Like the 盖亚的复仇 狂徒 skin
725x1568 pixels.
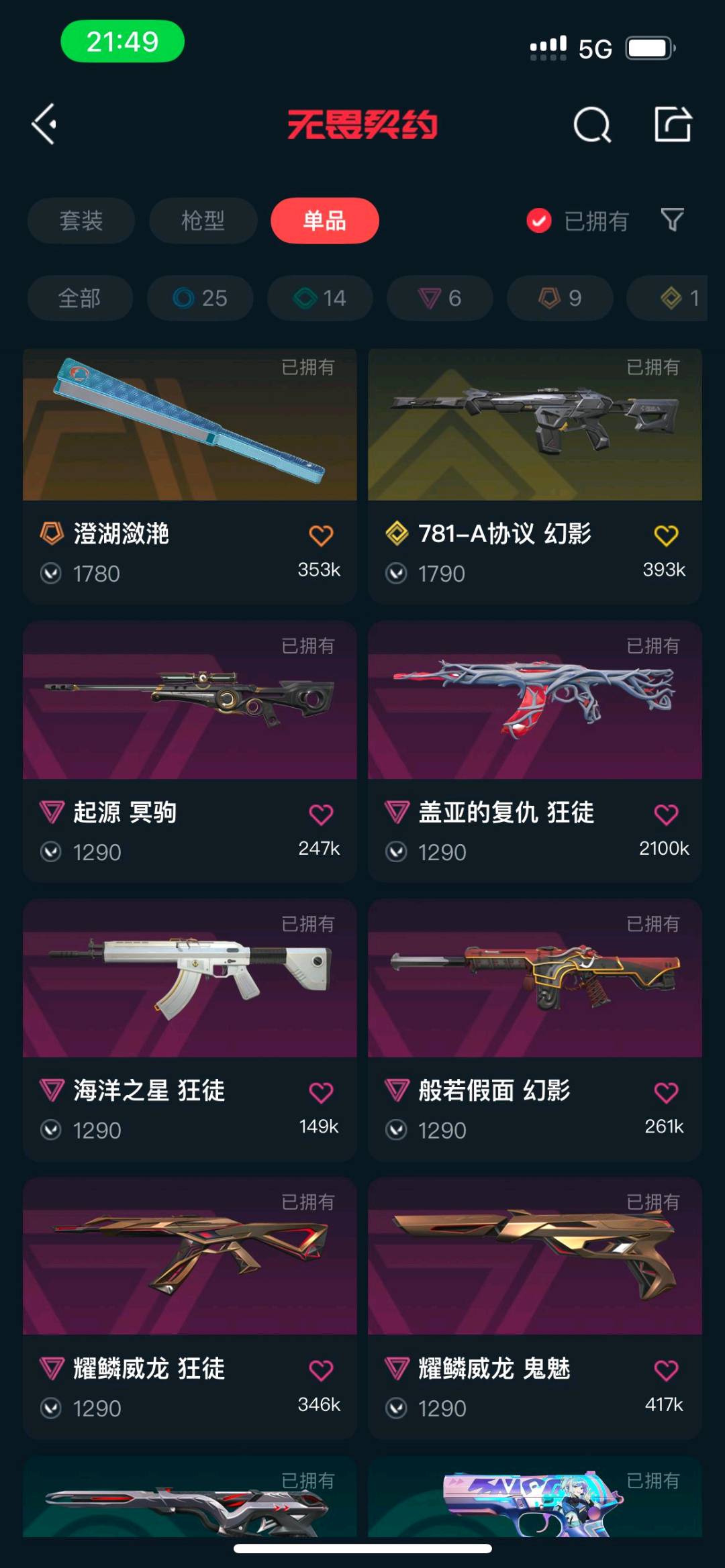[x=666, y=815]
